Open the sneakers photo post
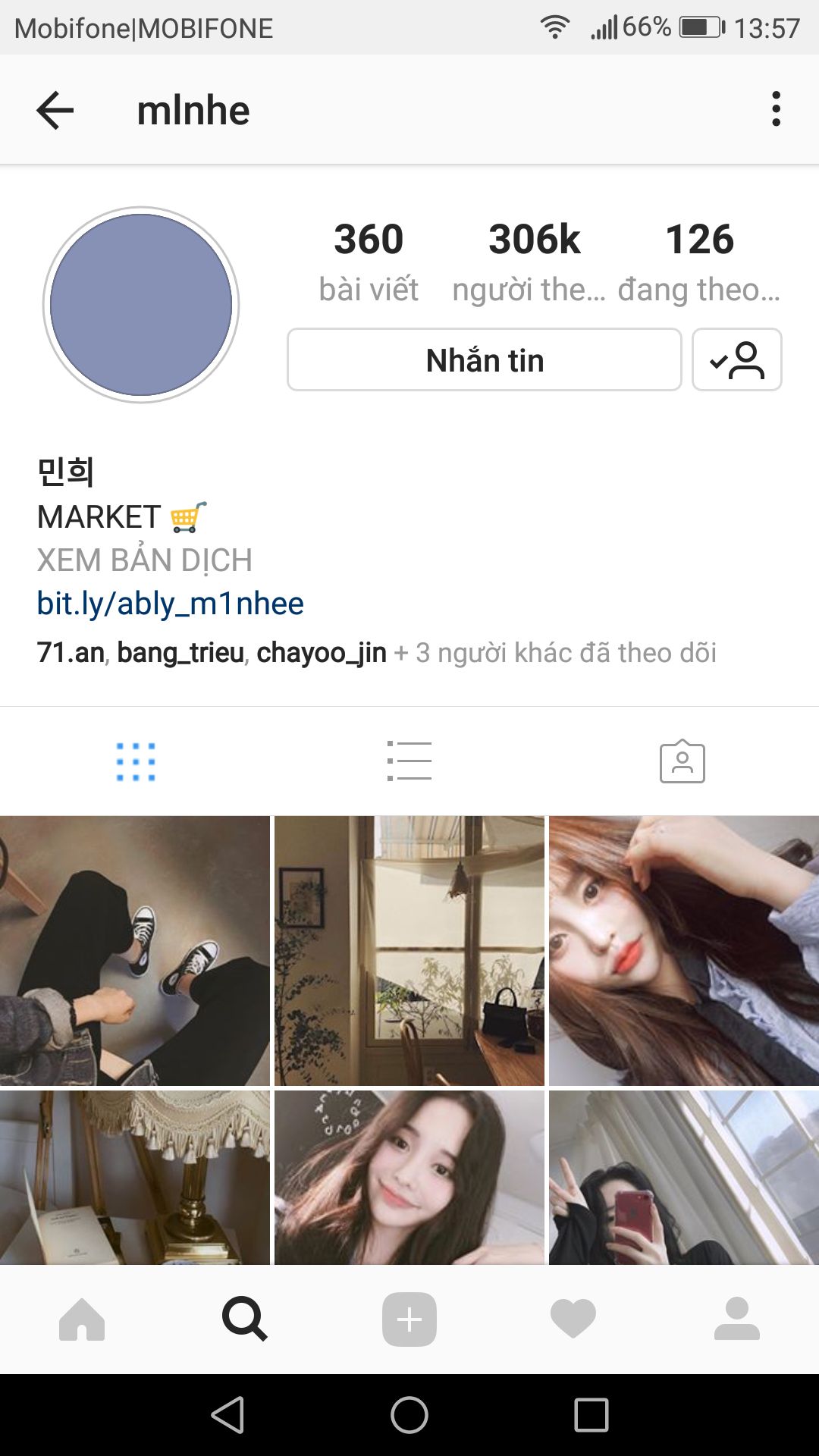The image size is (819, 1456). (135, 951)
